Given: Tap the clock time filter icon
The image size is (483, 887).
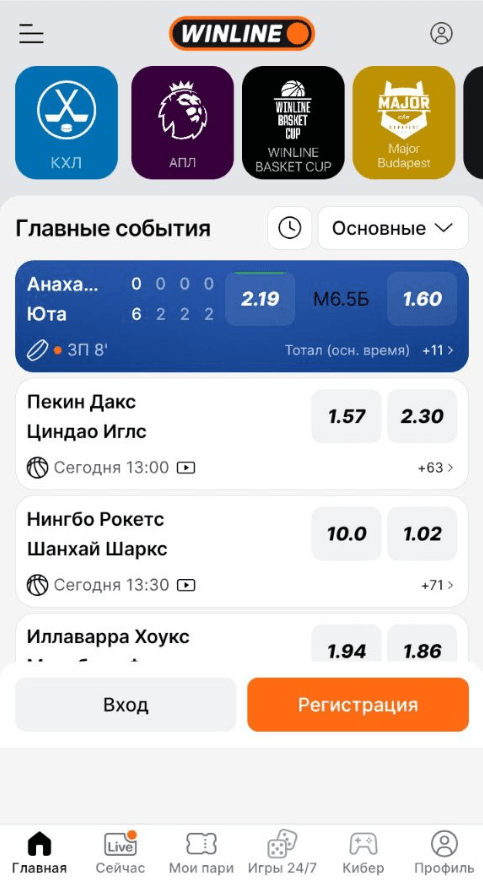Looking at the screenshot, I should coord(290,228).
